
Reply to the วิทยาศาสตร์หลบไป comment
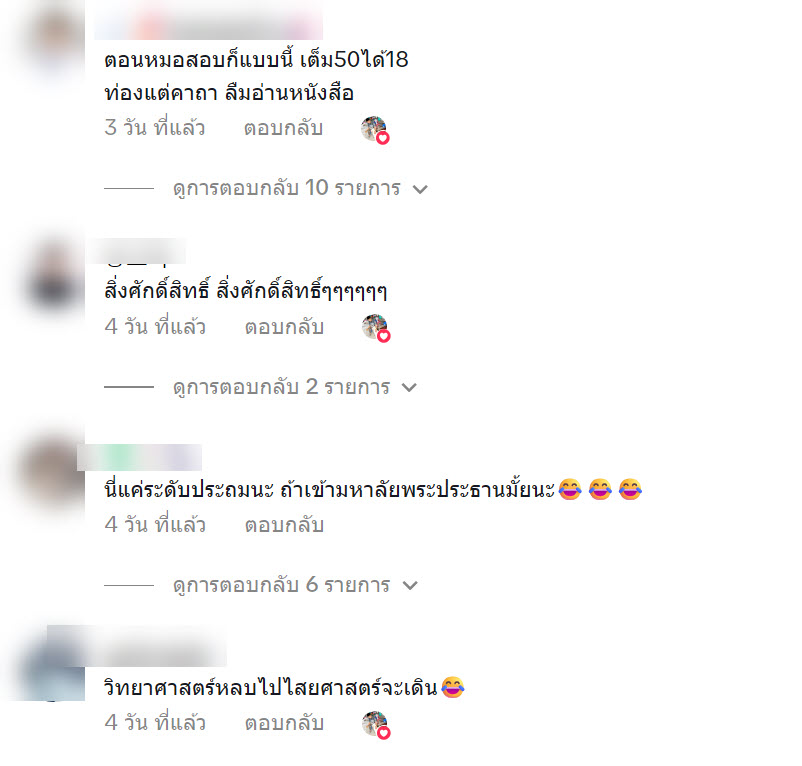click(x=283, y=722)
